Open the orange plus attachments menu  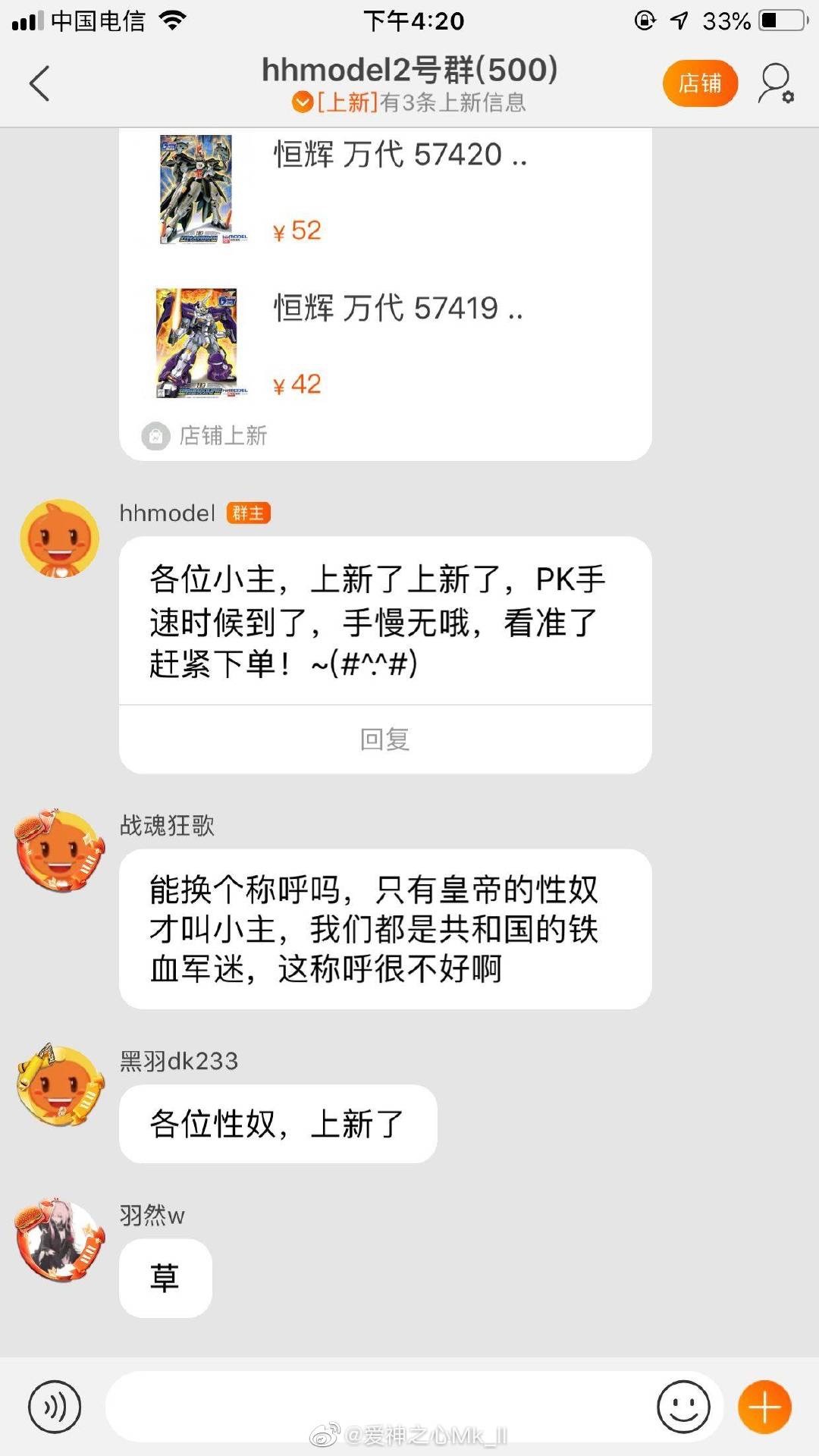764,1407
